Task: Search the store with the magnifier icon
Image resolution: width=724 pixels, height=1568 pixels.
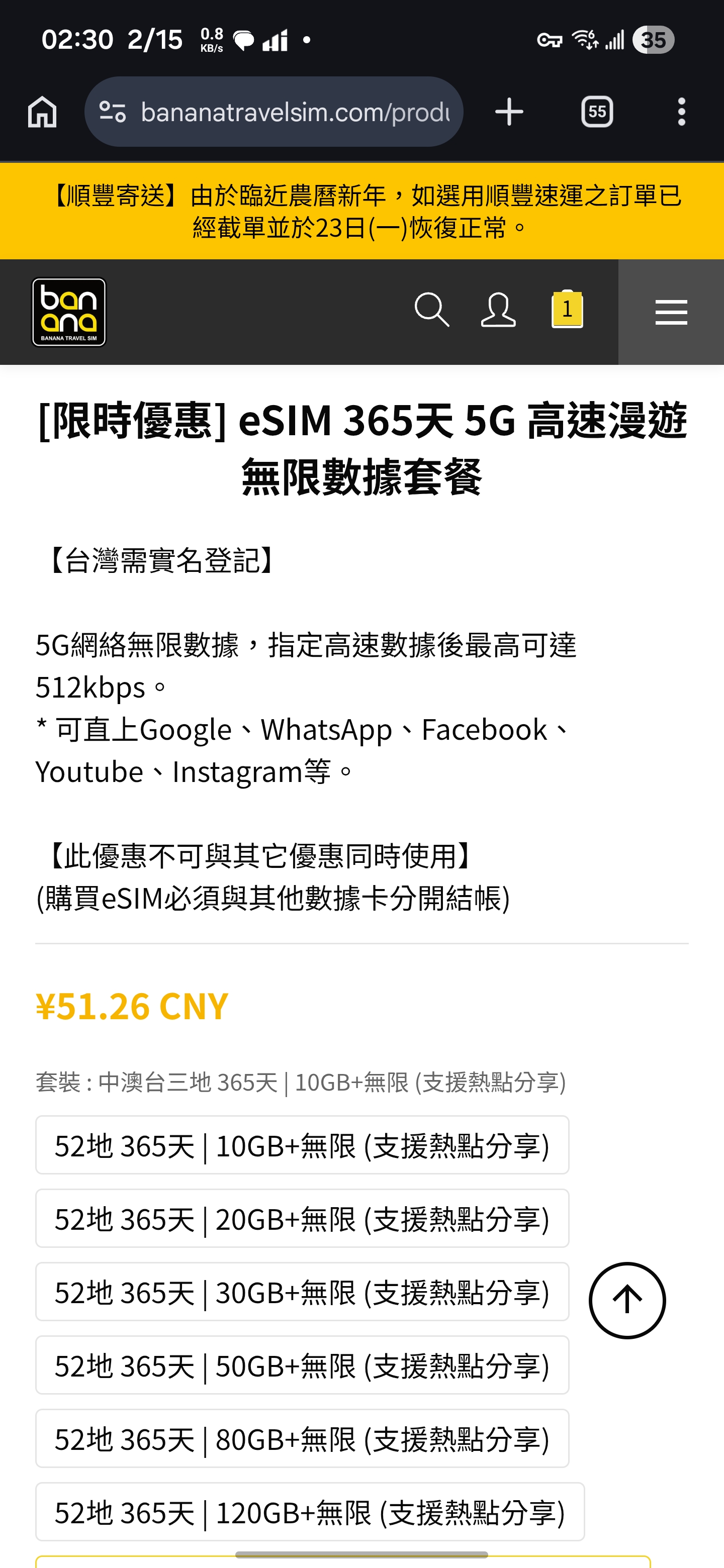Action: pos(432,311)
